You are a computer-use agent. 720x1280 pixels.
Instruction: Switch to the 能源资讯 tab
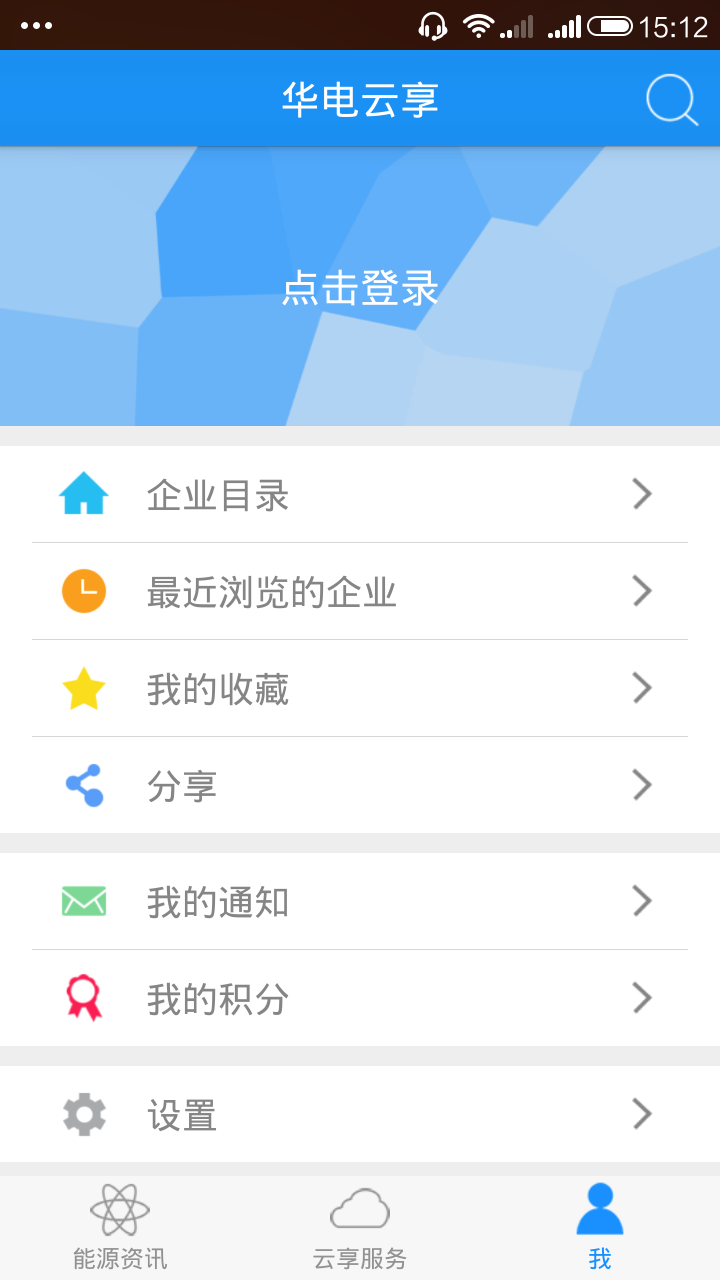click(x=120, y=1228)
